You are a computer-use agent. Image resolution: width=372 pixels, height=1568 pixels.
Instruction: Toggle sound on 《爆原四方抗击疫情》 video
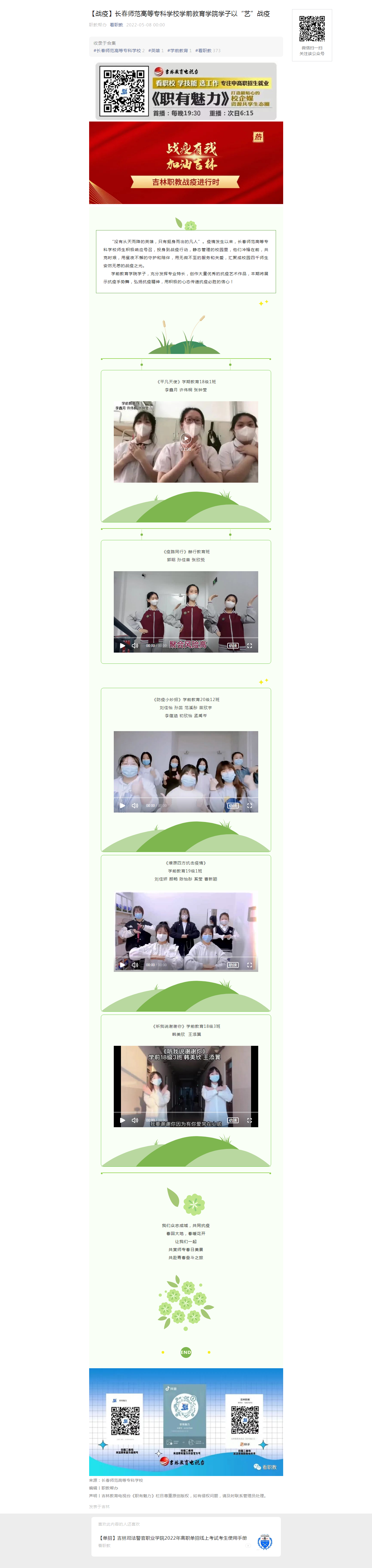click(x=134, y=965)
